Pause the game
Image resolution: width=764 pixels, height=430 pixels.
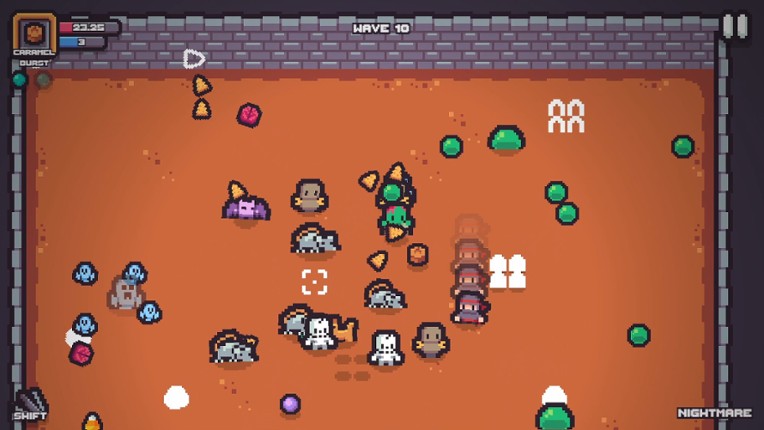click(735, 26)
